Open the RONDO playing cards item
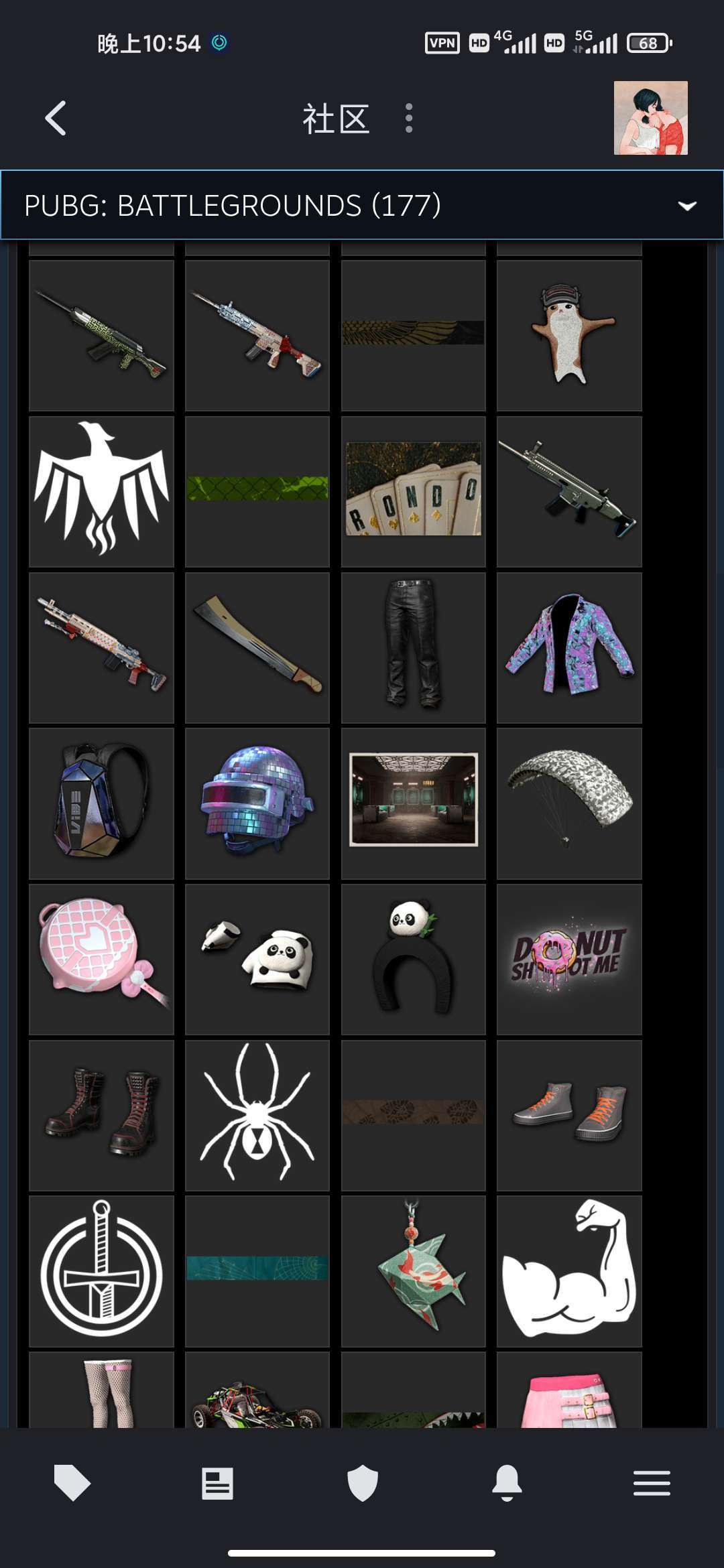The image size is (724, 1568). [414, 492]
